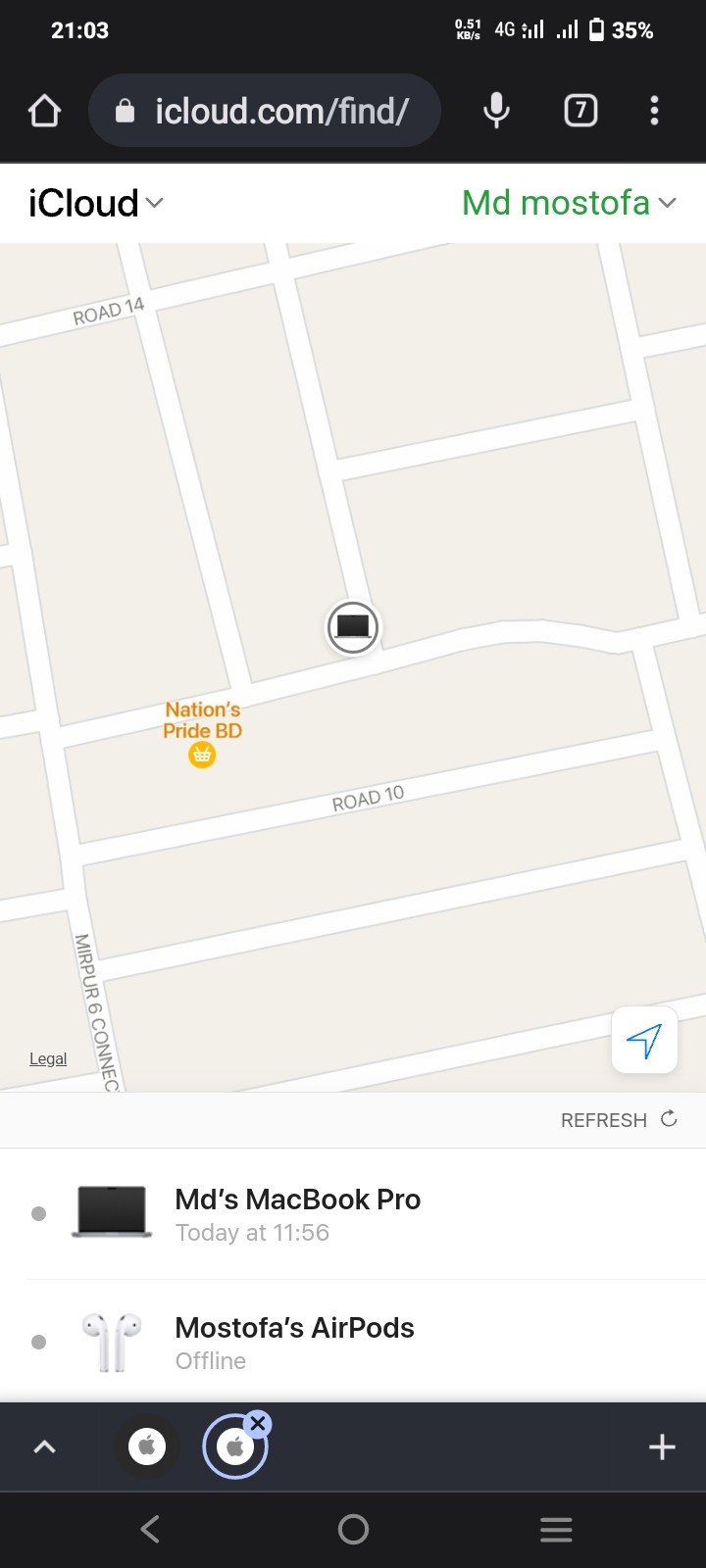Go back with the system back button

point(150,1529)
